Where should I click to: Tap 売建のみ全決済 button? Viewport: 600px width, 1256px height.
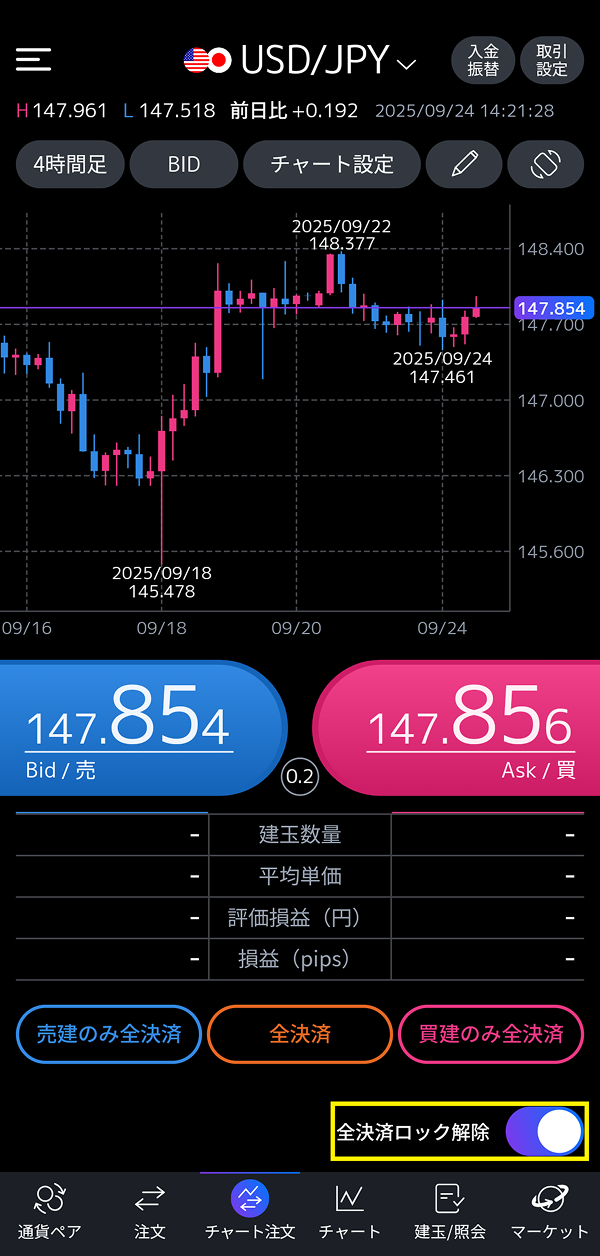coord(109,1033)
